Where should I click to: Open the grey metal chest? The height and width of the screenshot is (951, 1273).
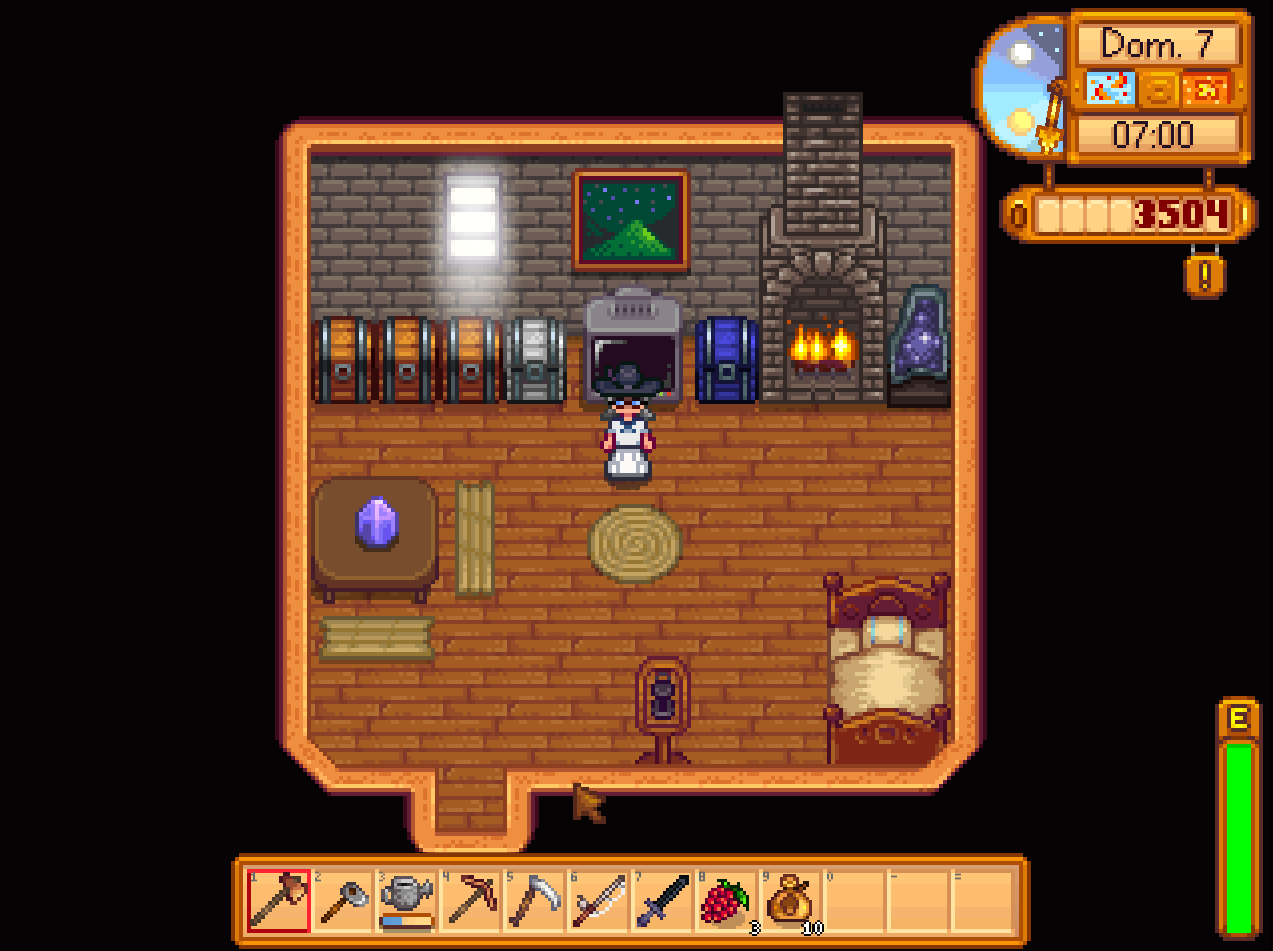[x=535, y=362]
